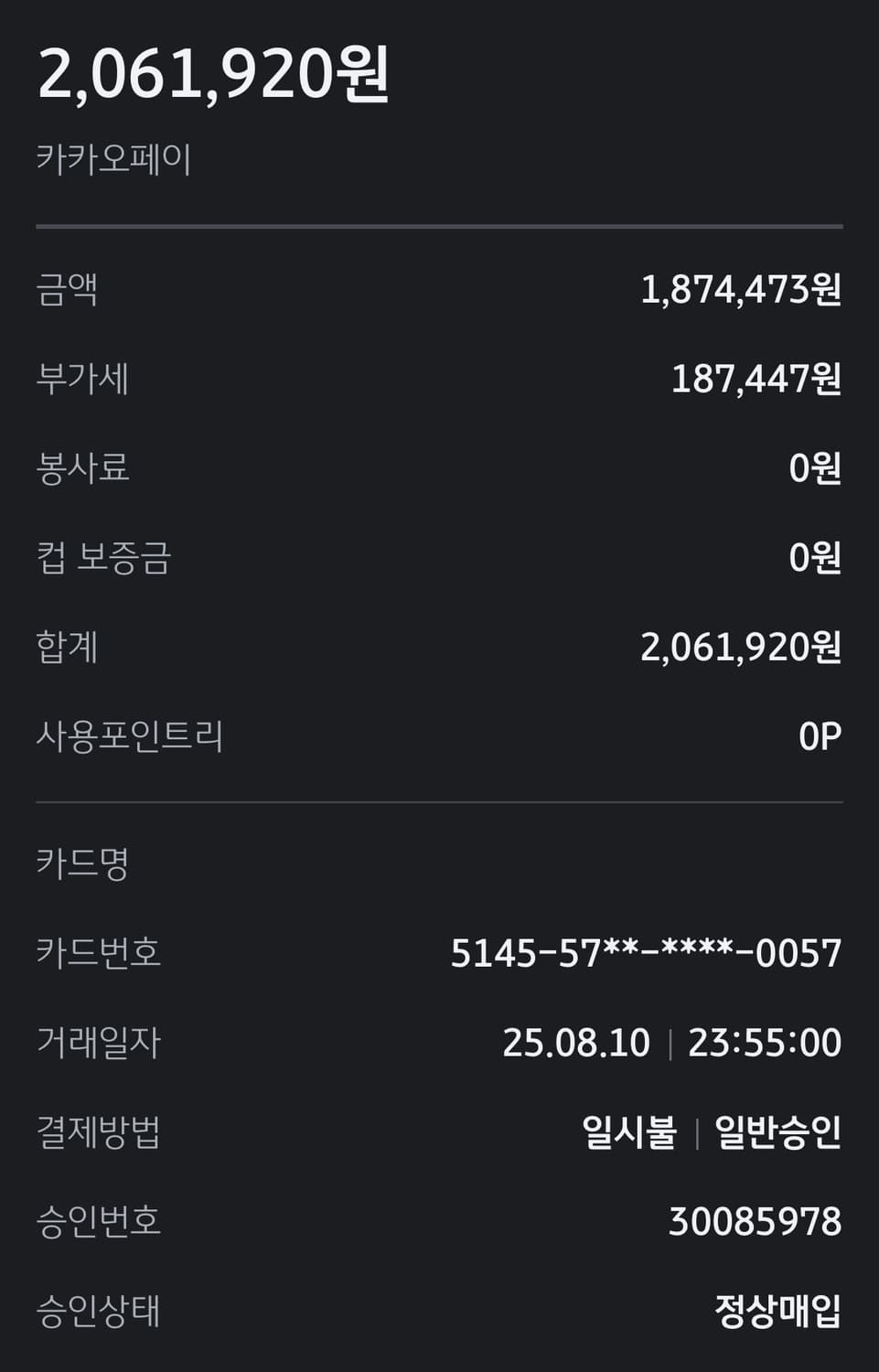This screenshot has width=879, height=1372.
Task: Click the 금액 row label
Action: pos(70,285)
